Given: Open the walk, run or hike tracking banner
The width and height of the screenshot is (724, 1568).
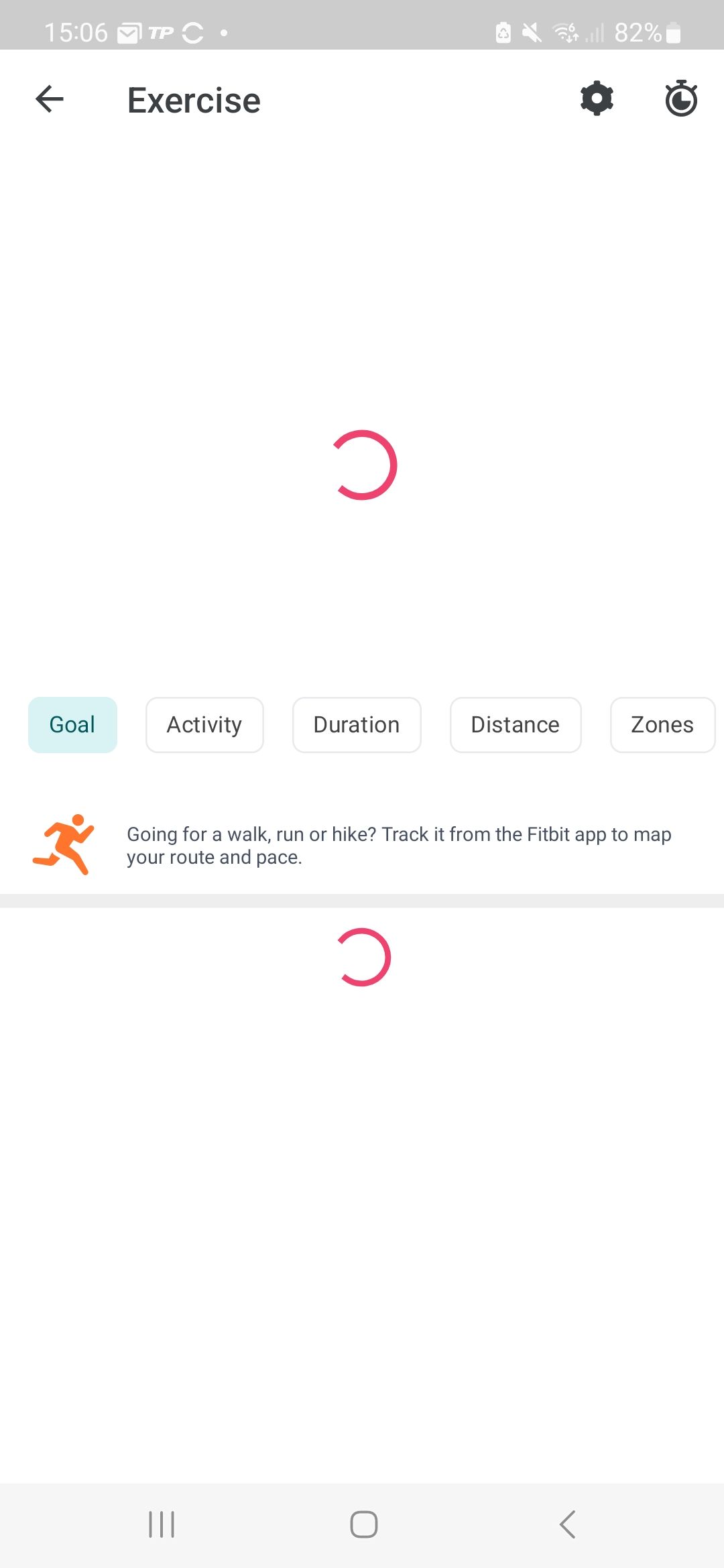Looking at the screenshot, I should point(362,845).
